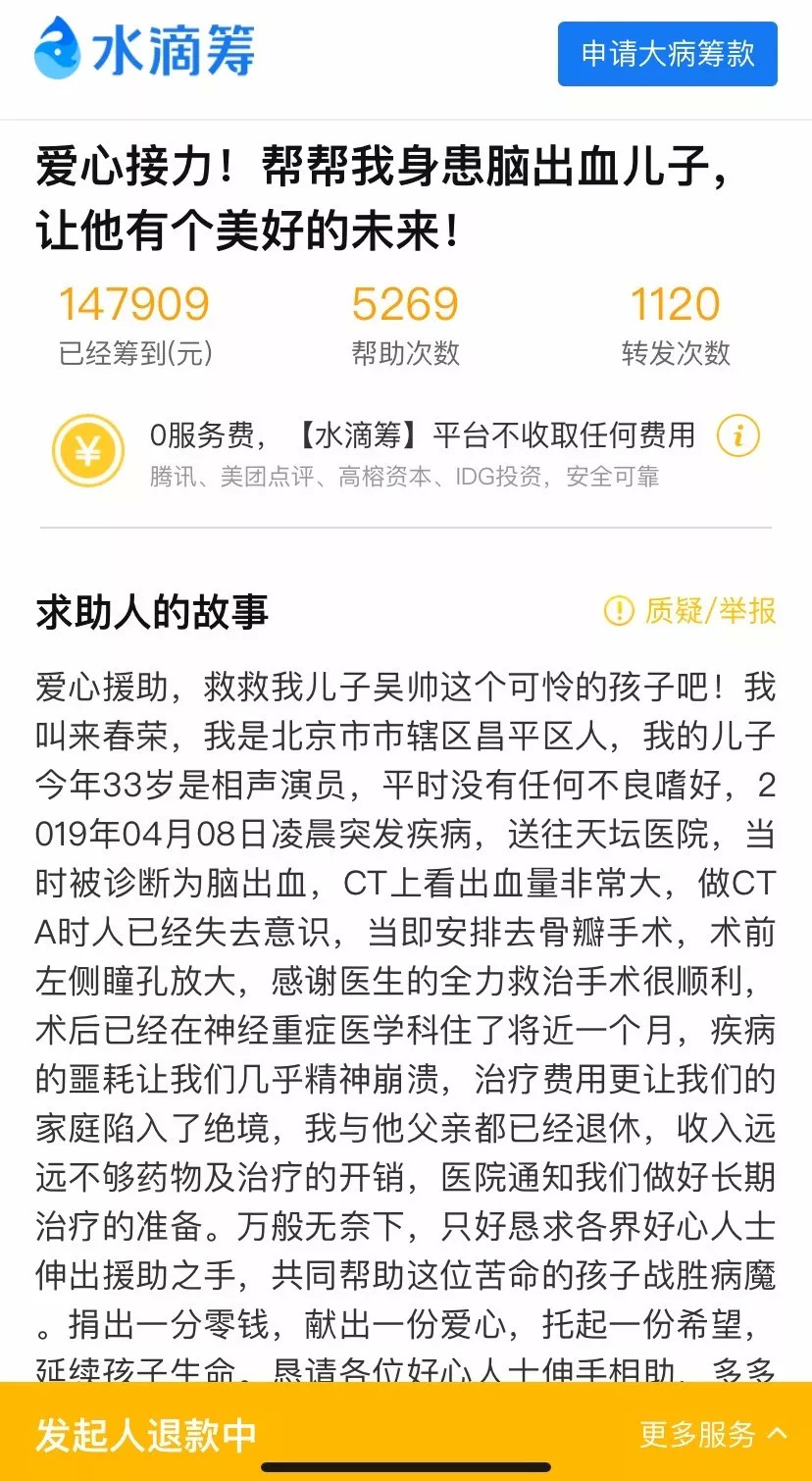Tap the 发起人退款中 status bar
812x1481 pixels.
pos(146,1434)
